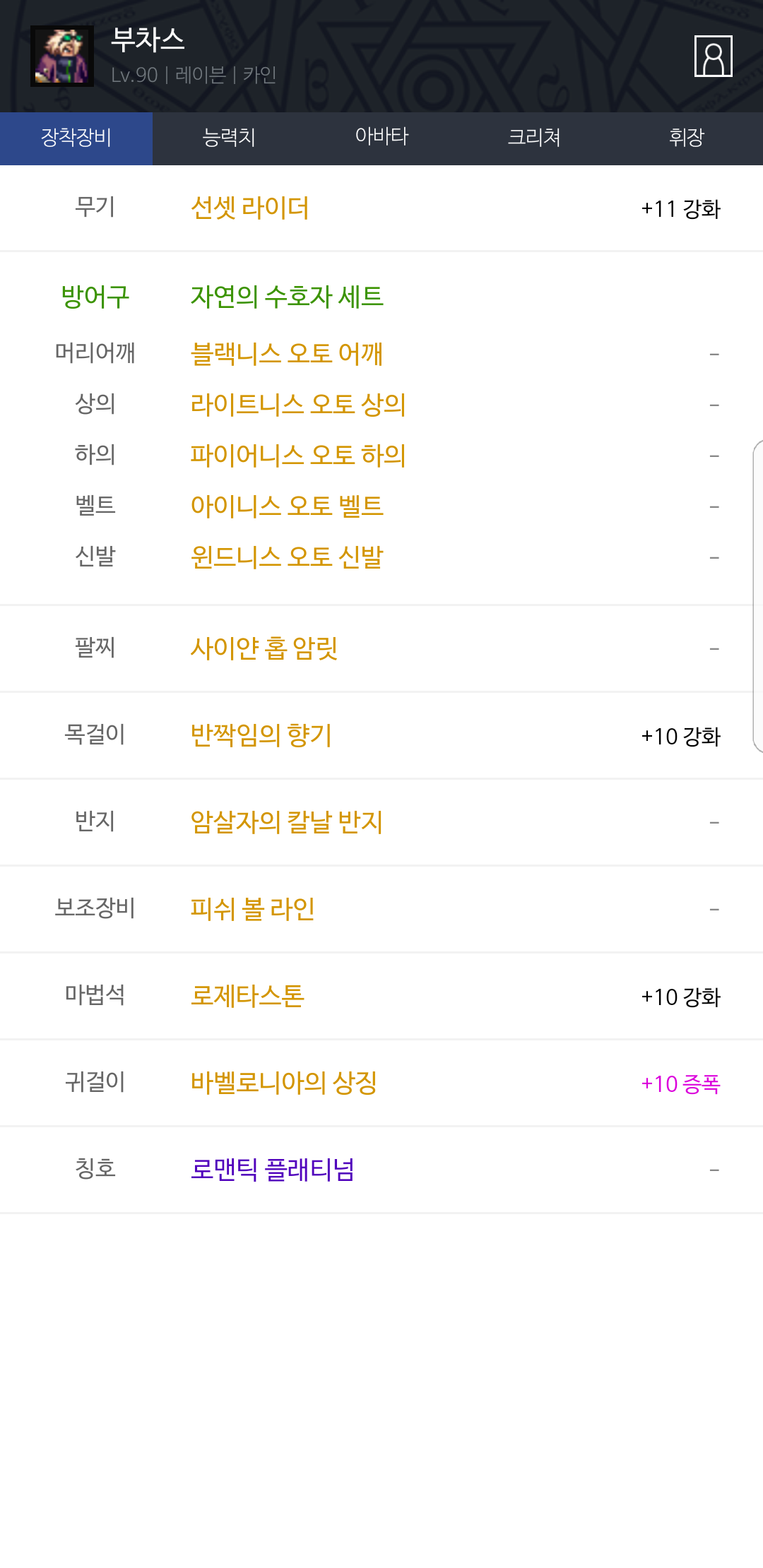Open 블랙니스 오토 어깨 item details
763x1568 pixels.
click(x=286, y=354)
